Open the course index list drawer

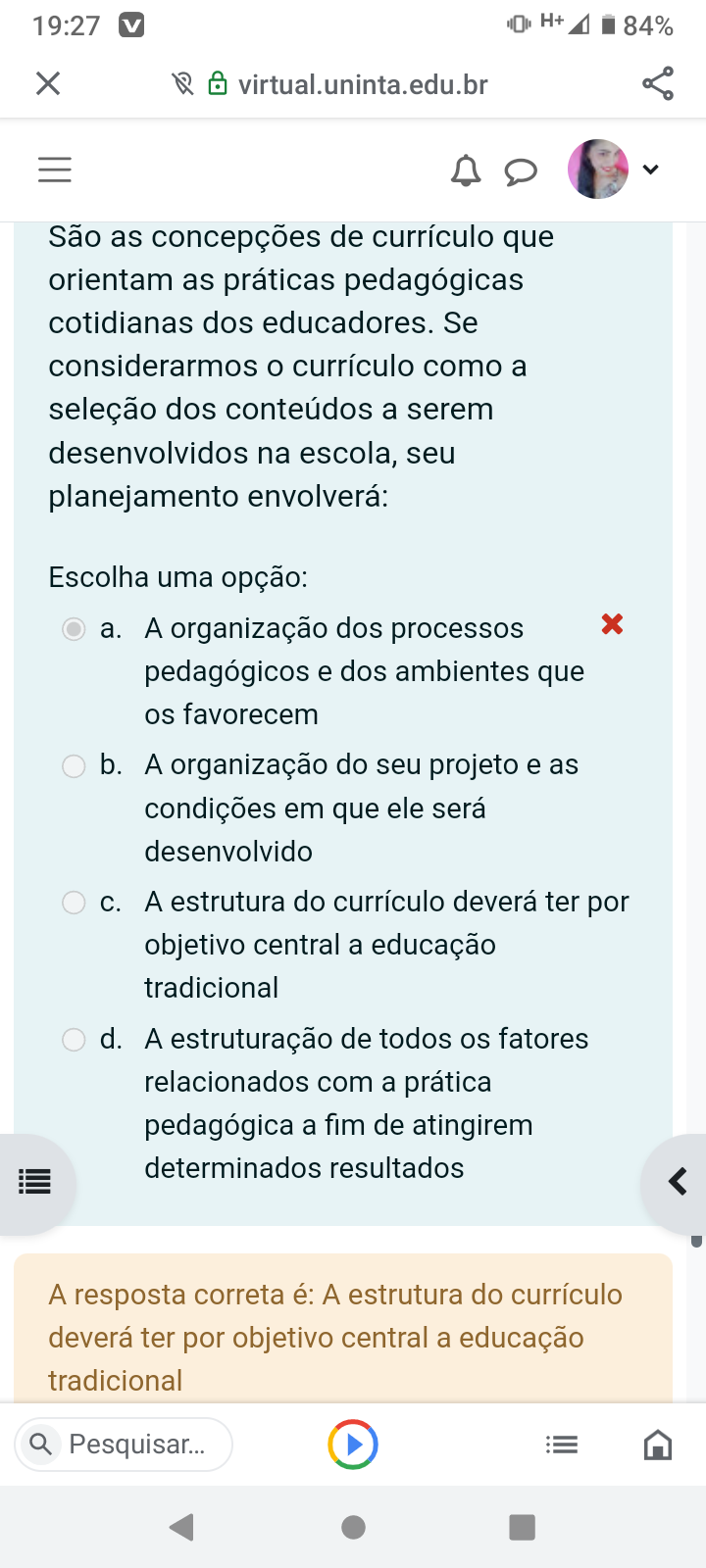(x=35, y=1182)
